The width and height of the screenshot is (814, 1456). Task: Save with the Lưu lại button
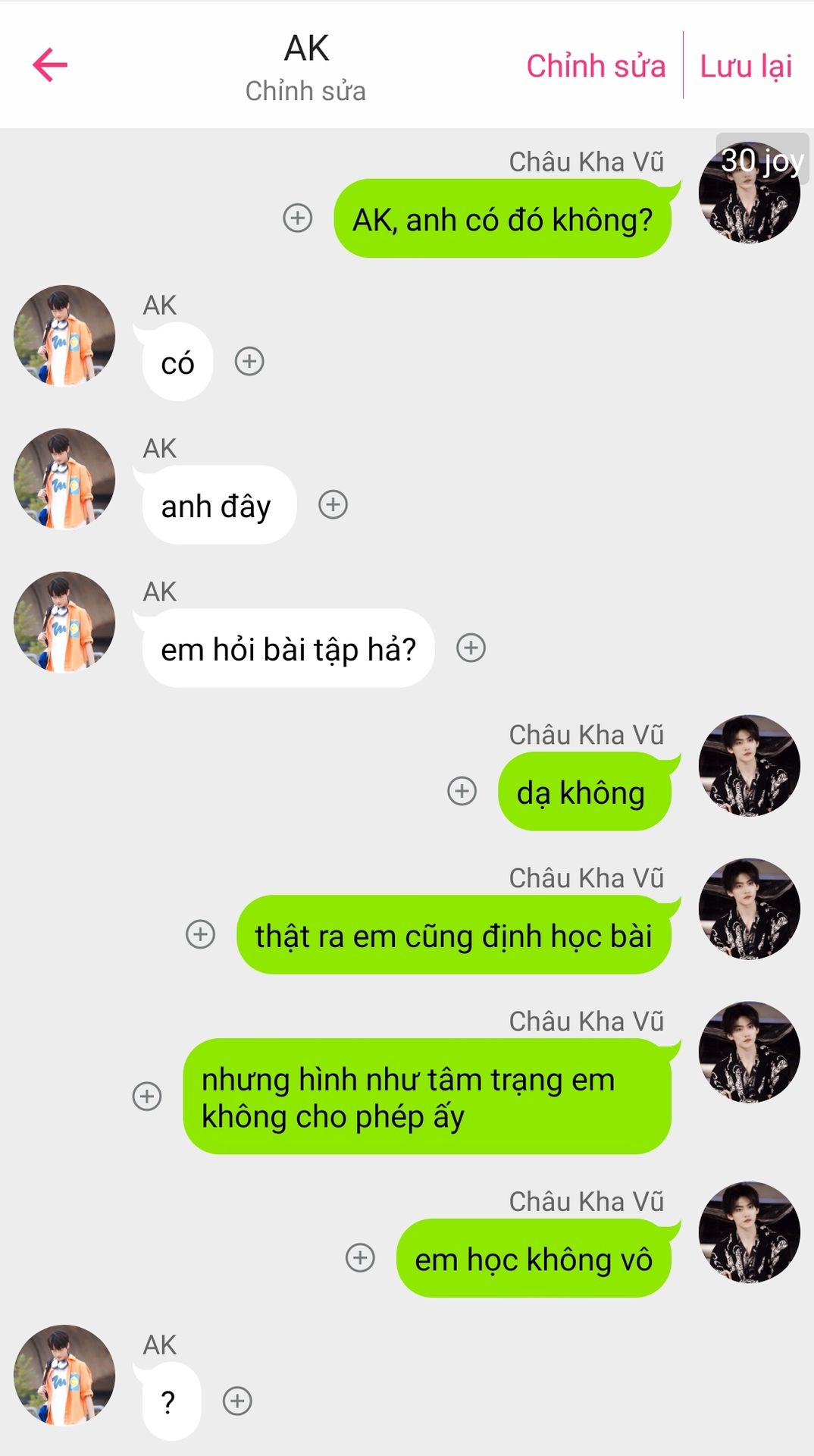pyautogui.click(x=746, y=66)
